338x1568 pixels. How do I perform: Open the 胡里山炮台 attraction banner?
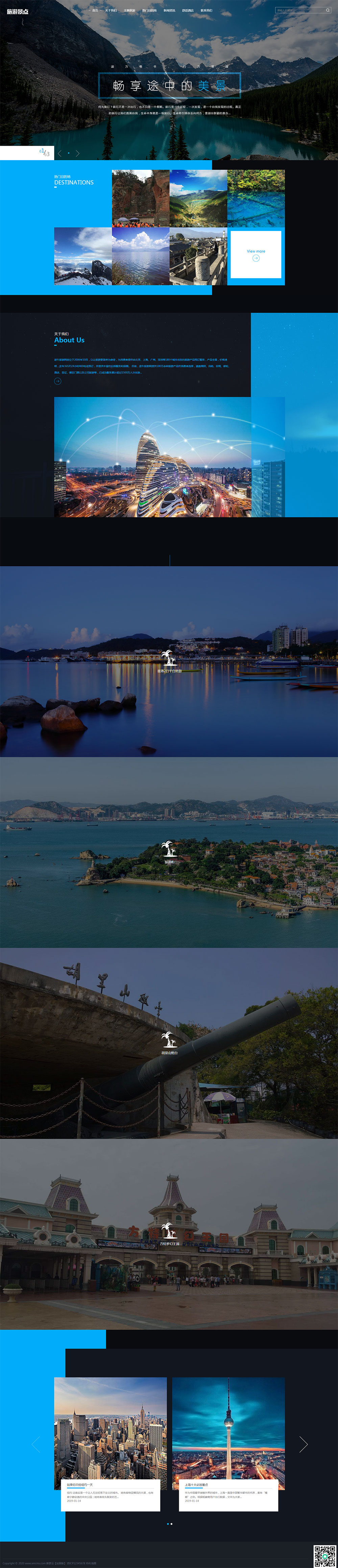(169, 1043)
